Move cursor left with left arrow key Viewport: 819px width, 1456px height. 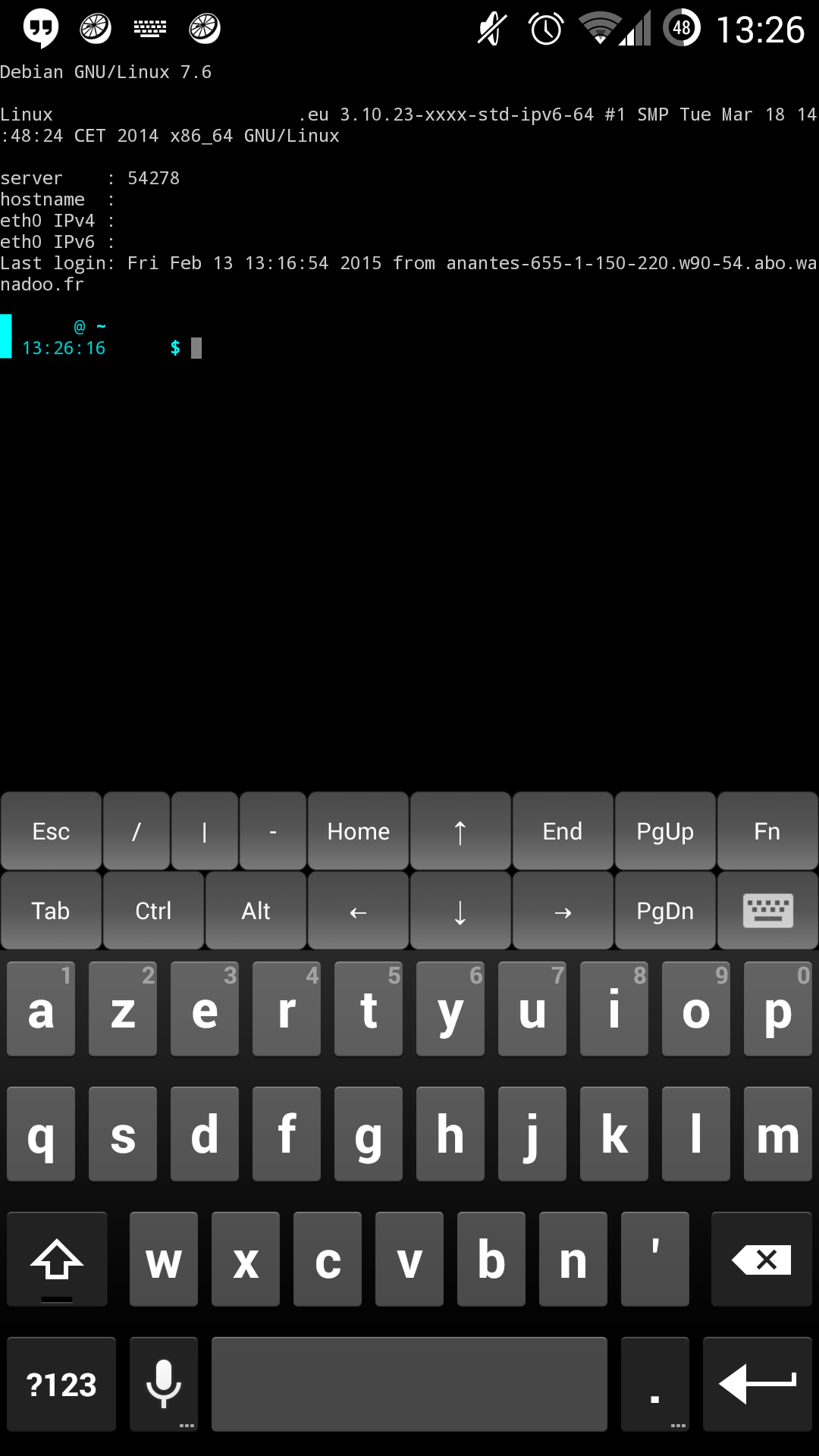(x=358, y=911)
